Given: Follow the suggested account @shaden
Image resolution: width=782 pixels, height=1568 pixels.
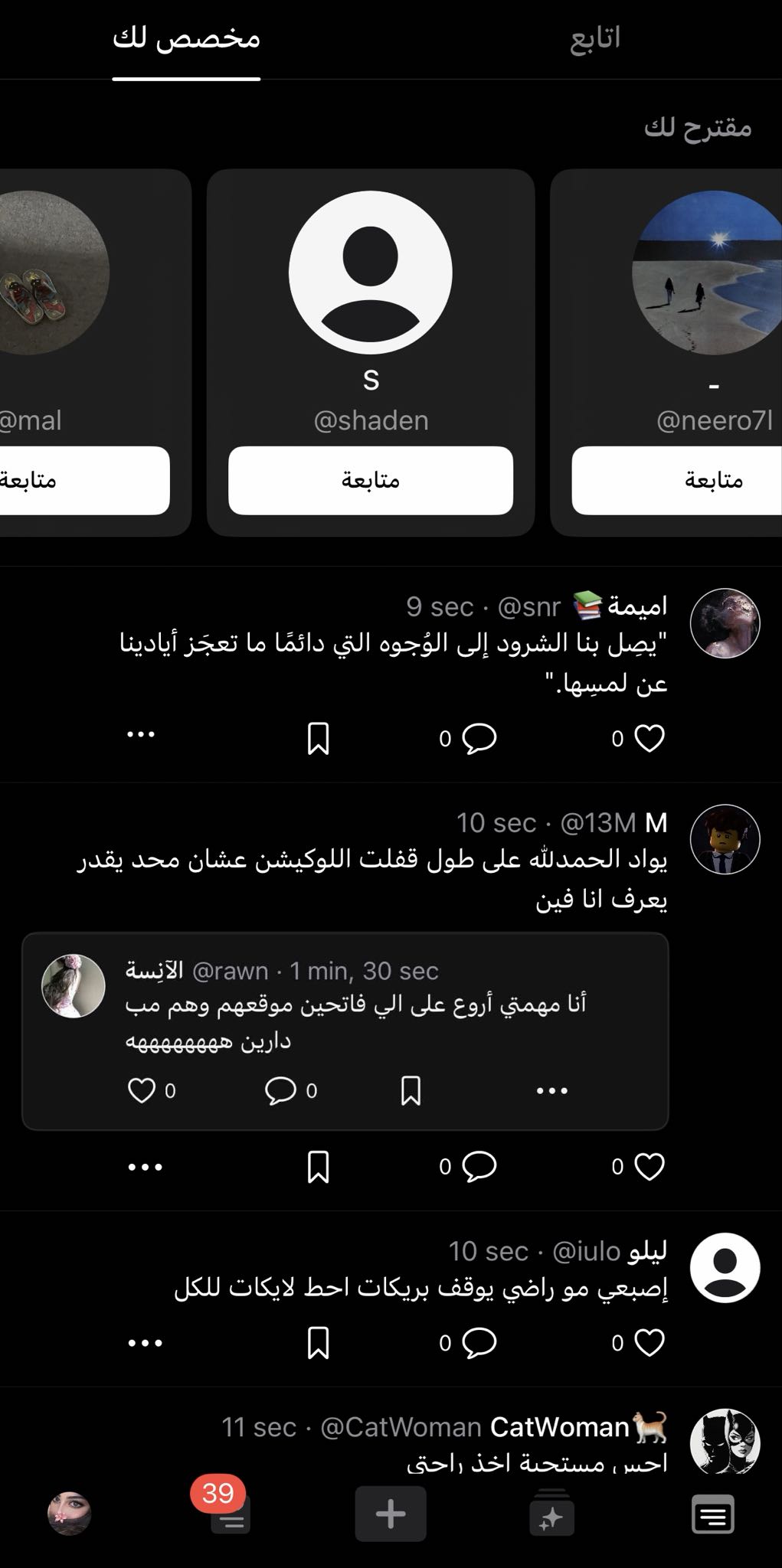Looking at the screenshot, I should (x=370, y=480).
